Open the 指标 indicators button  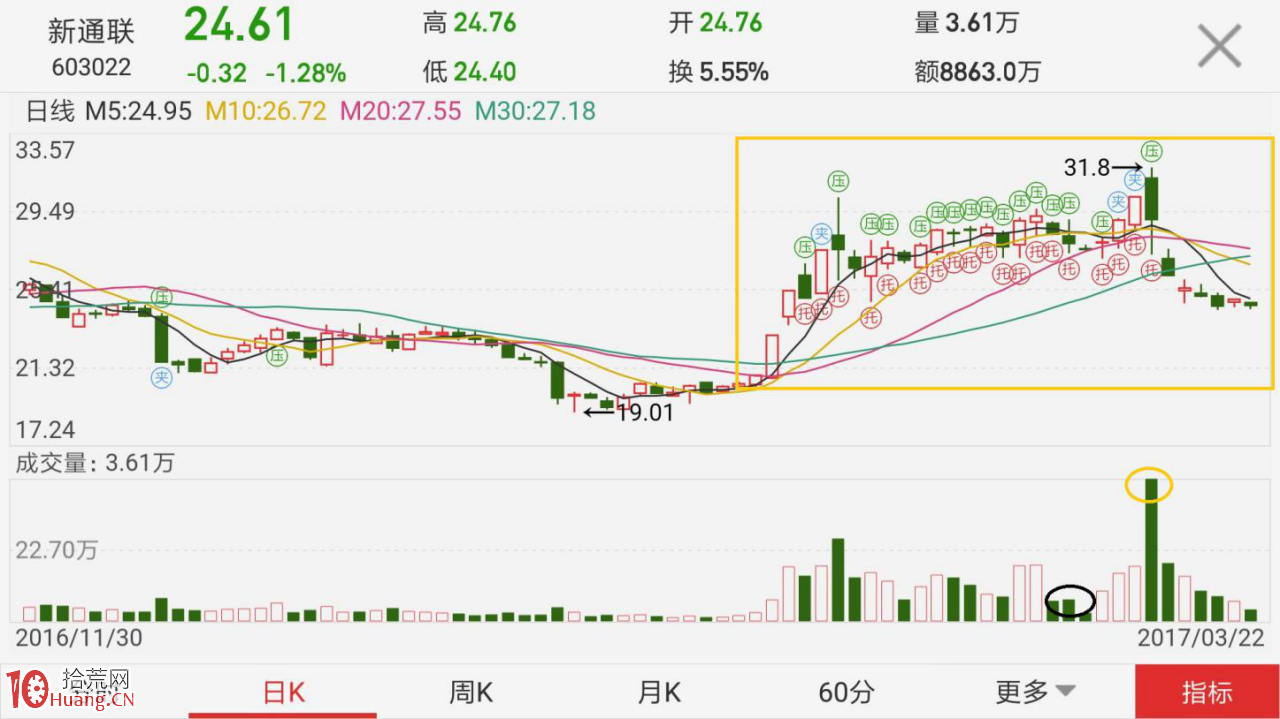tap(1207, 692)
